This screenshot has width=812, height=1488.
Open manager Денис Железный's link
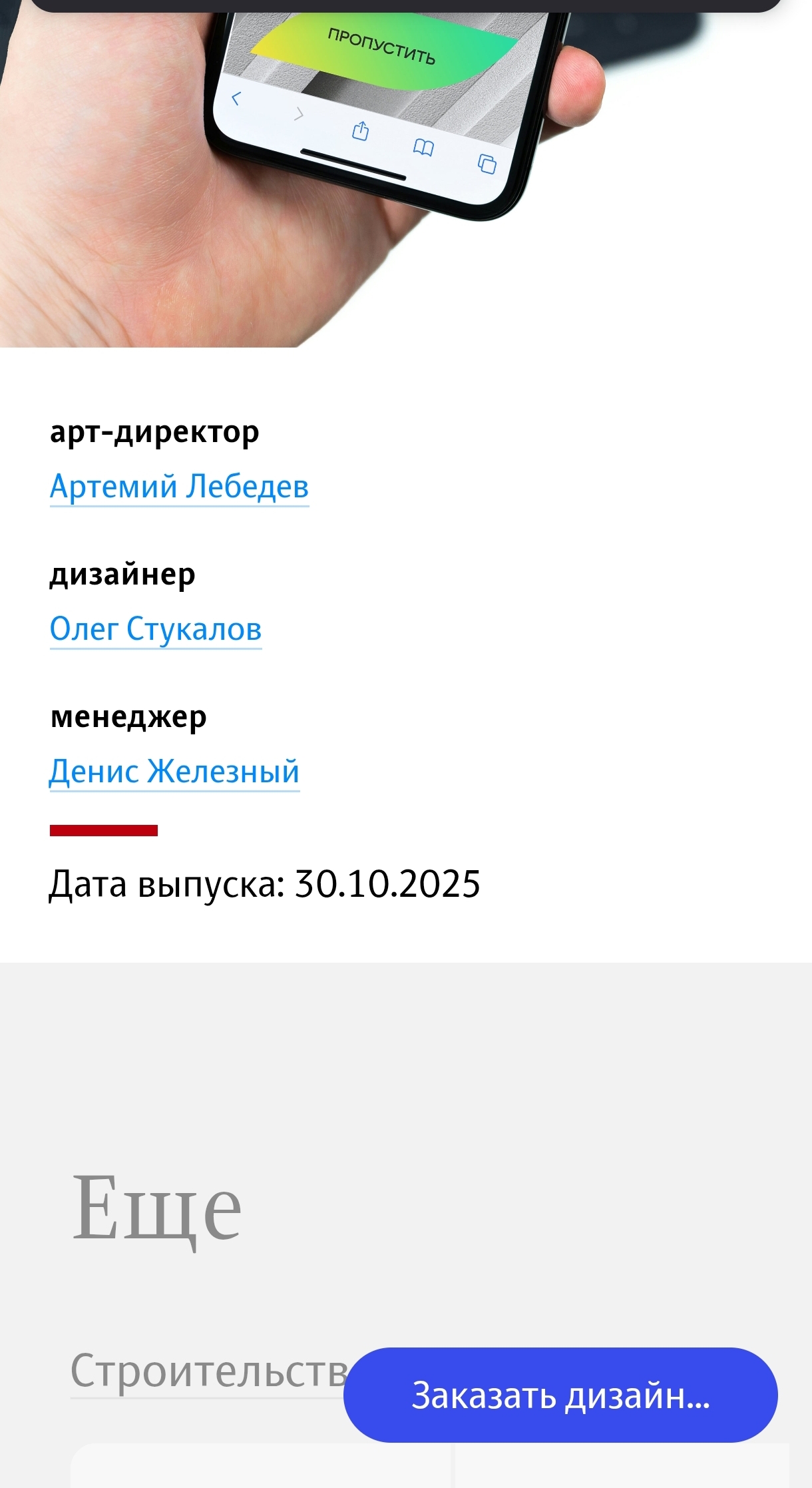[174, 772]
